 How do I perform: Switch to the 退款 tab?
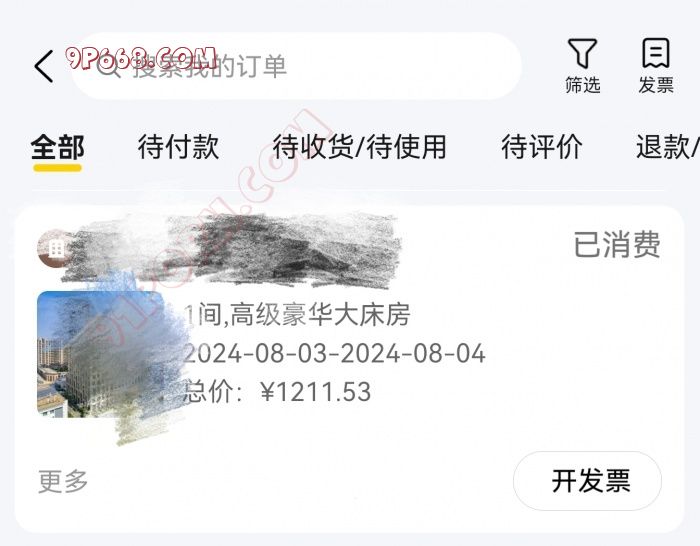665,147
